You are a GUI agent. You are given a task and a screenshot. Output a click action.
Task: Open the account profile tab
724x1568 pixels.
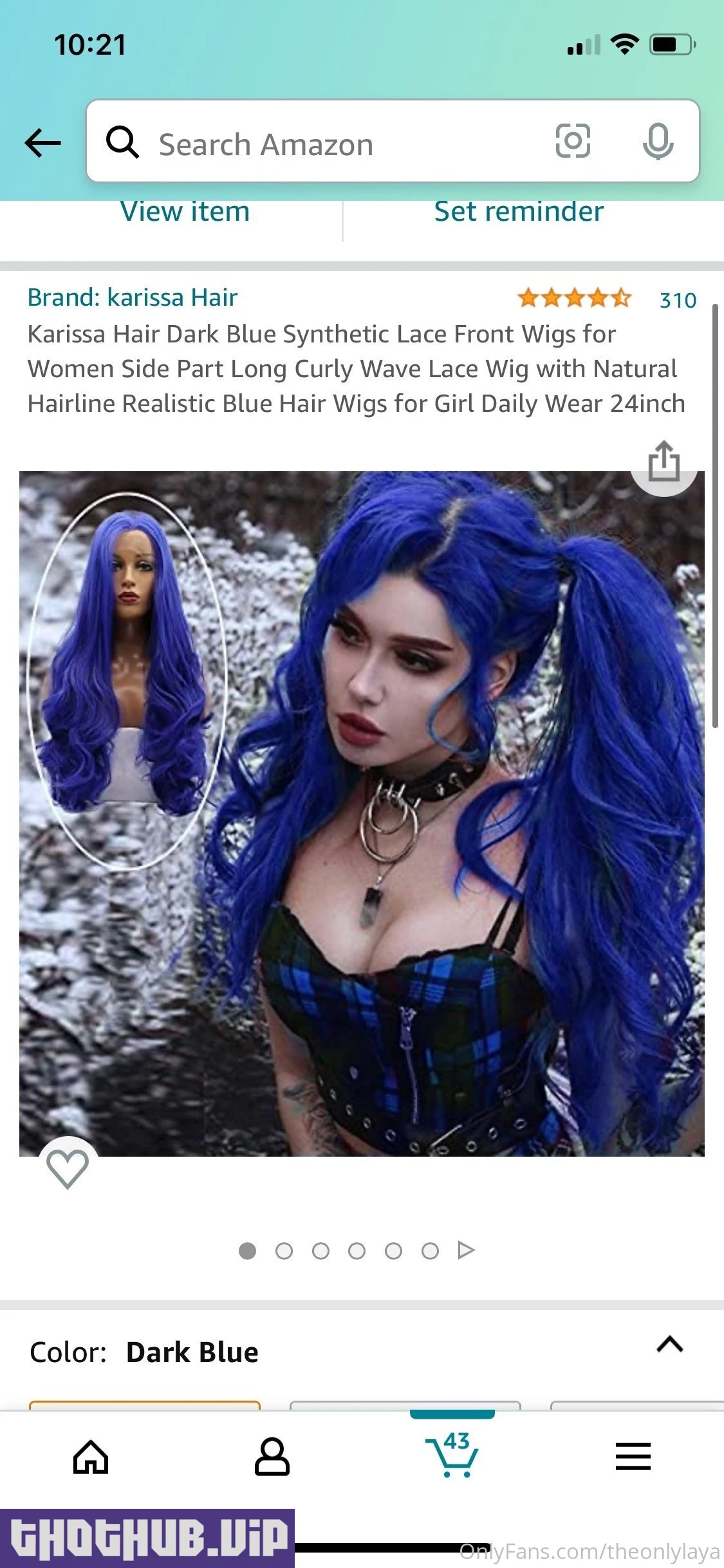(x=272, y=1457)
